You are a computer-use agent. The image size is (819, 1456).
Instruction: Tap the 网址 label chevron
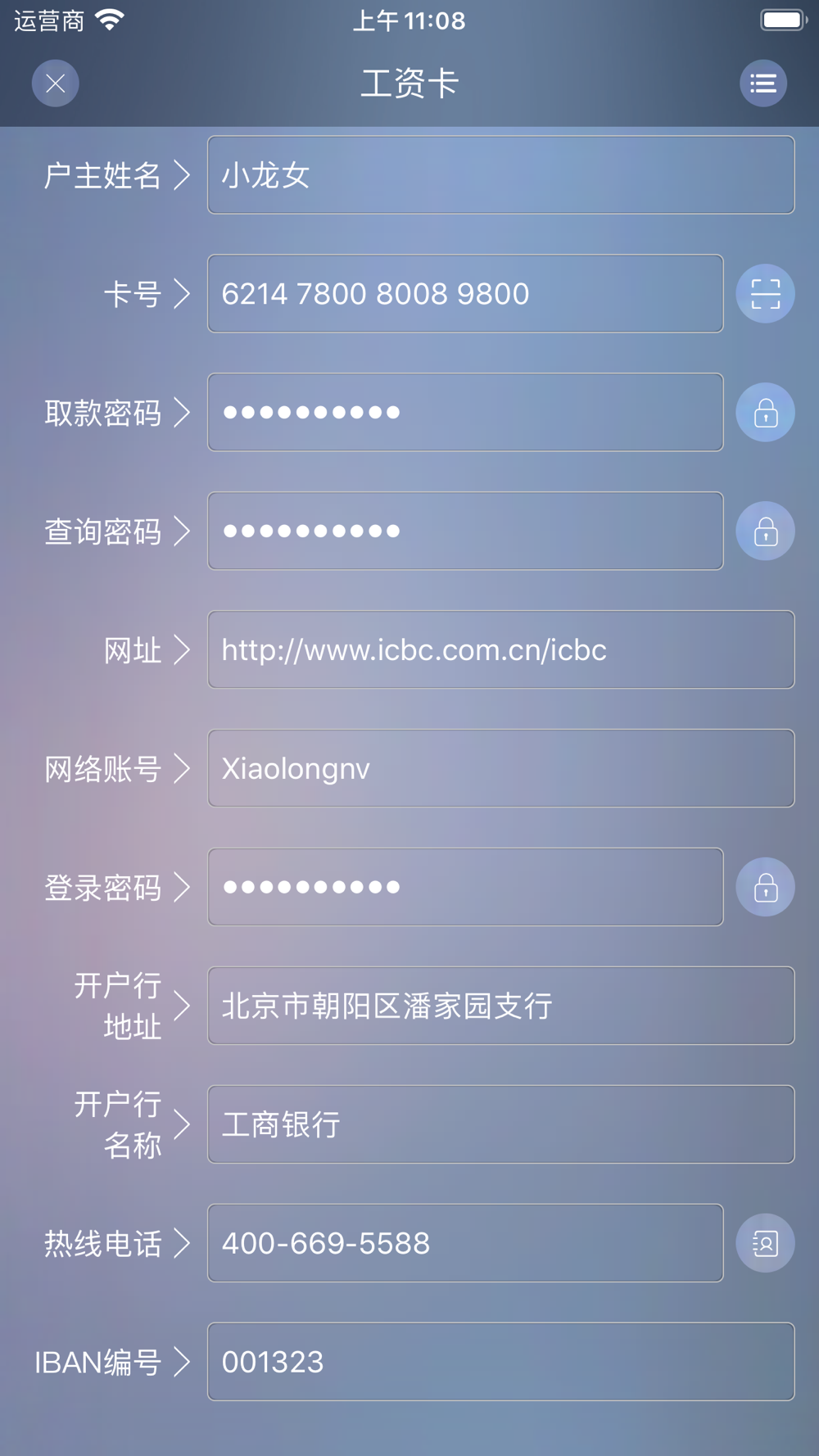(183, 650)
